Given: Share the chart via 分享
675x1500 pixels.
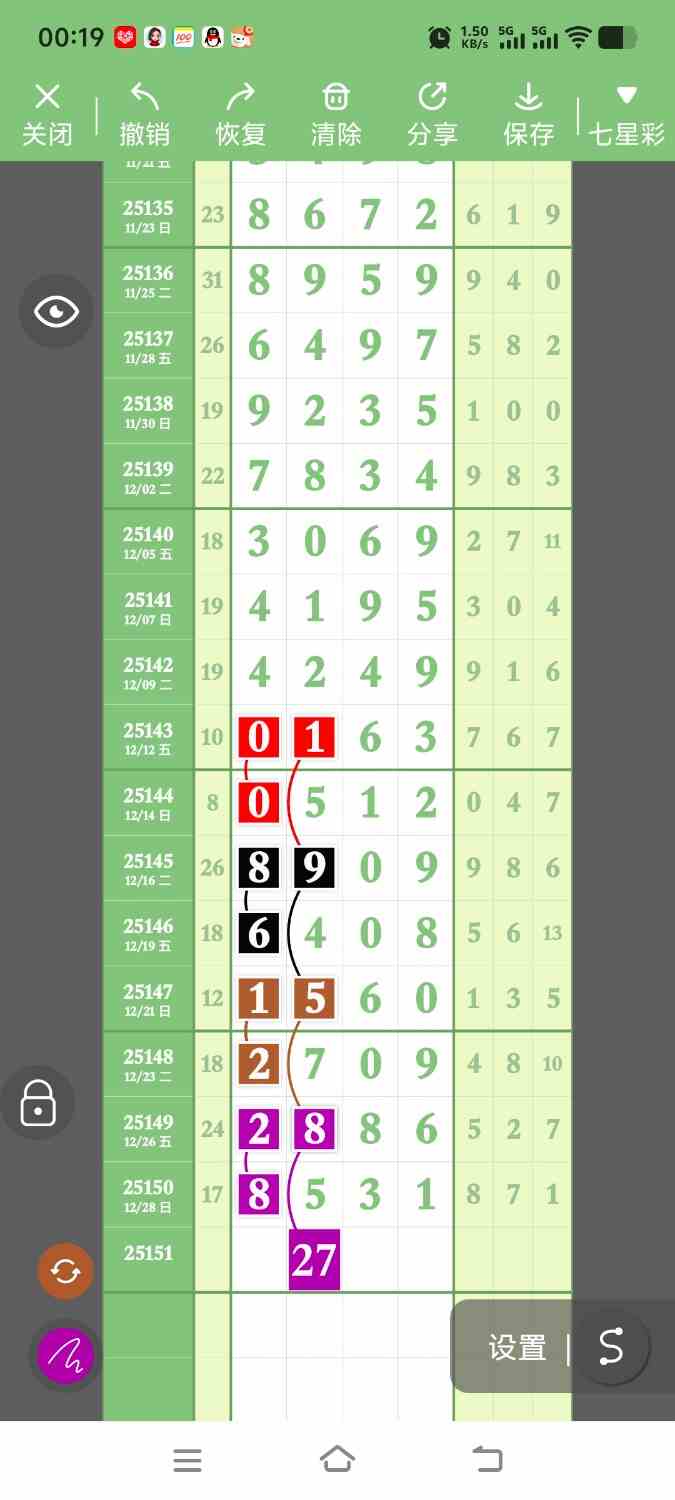Looking at the screenshot, I should [432, 115].
